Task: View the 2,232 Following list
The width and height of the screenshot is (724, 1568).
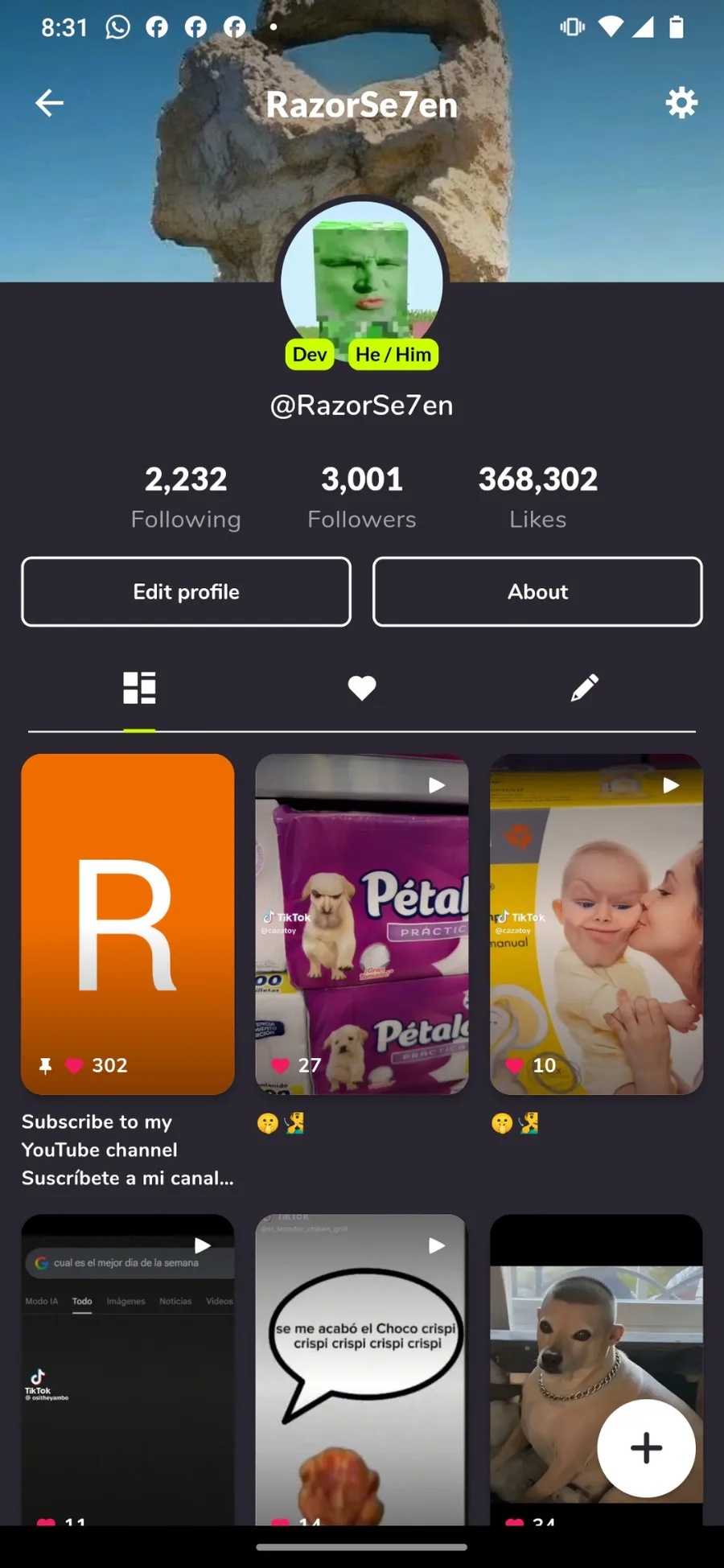Action: (x=186, y=496)
